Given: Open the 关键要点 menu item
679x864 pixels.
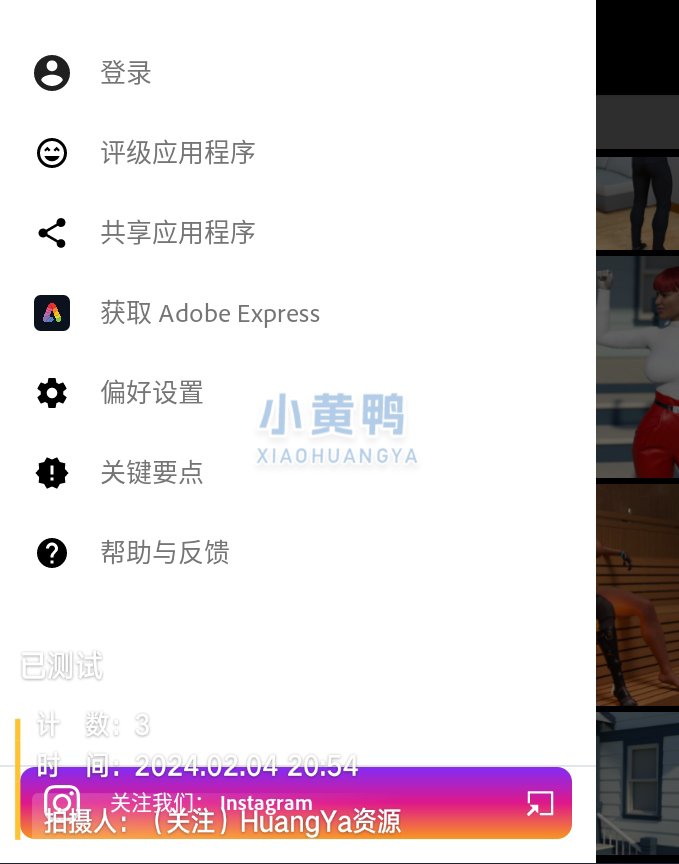Looking at the screenshot, I should 152,473.
